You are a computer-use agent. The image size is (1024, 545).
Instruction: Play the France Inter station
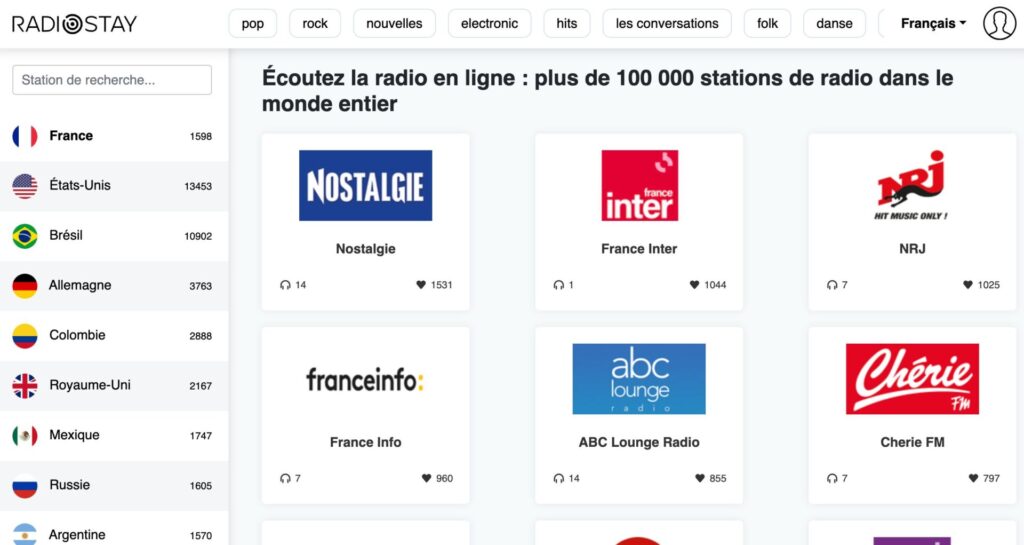point(639,220)
